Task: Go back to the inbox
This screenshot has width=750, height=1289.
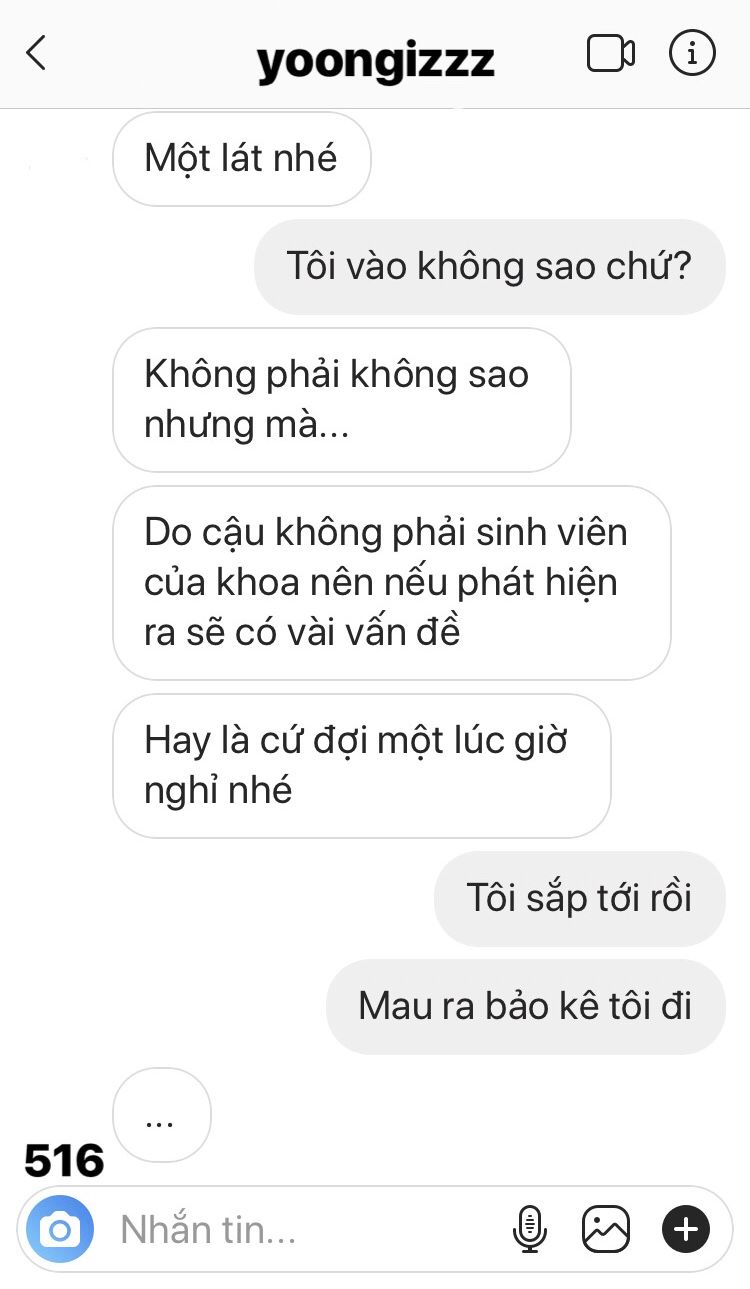Action: (36, 54)
